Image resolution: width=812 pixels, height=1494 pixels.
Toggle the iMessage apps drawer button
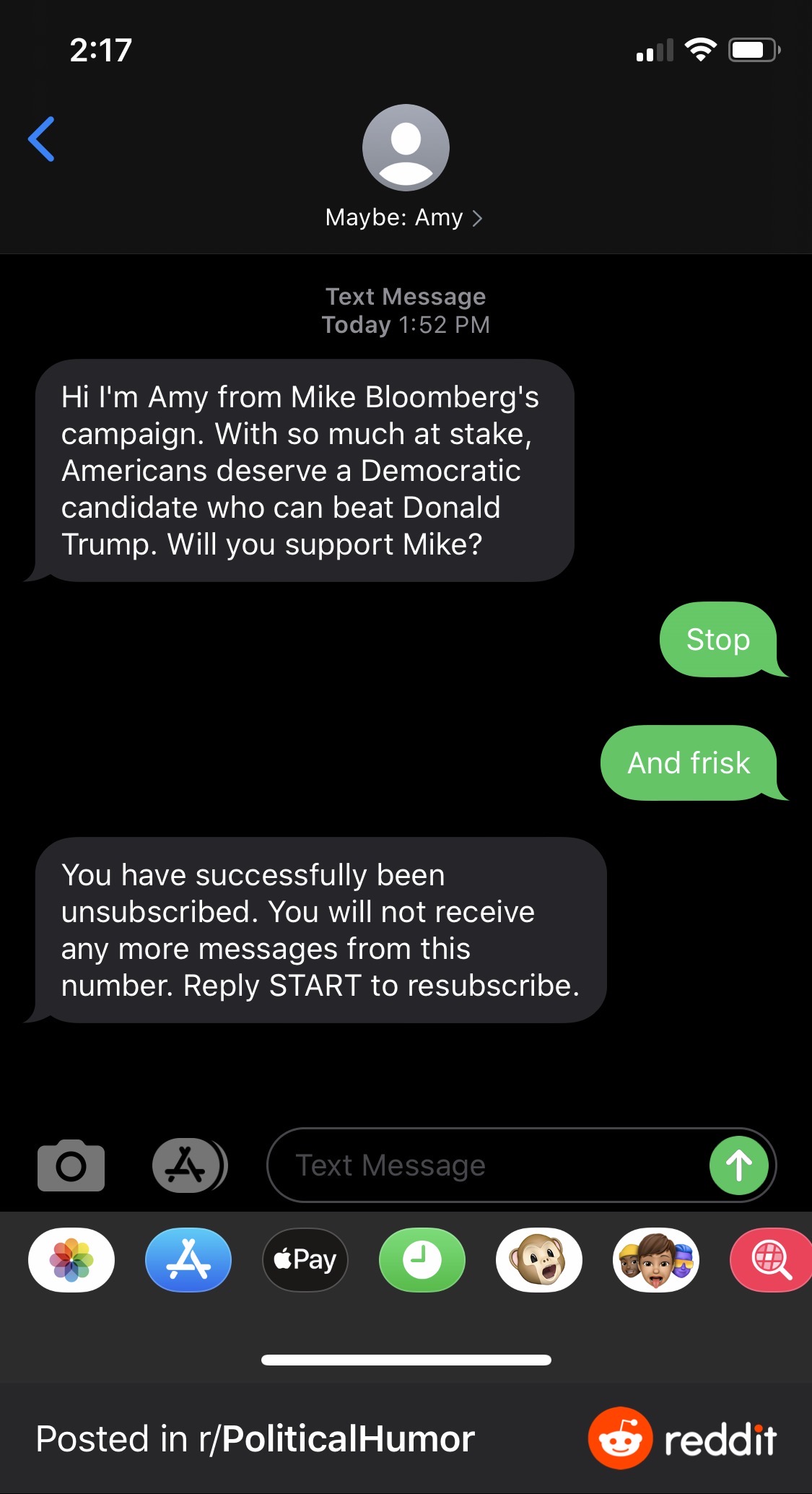[x=188, y=1165]
